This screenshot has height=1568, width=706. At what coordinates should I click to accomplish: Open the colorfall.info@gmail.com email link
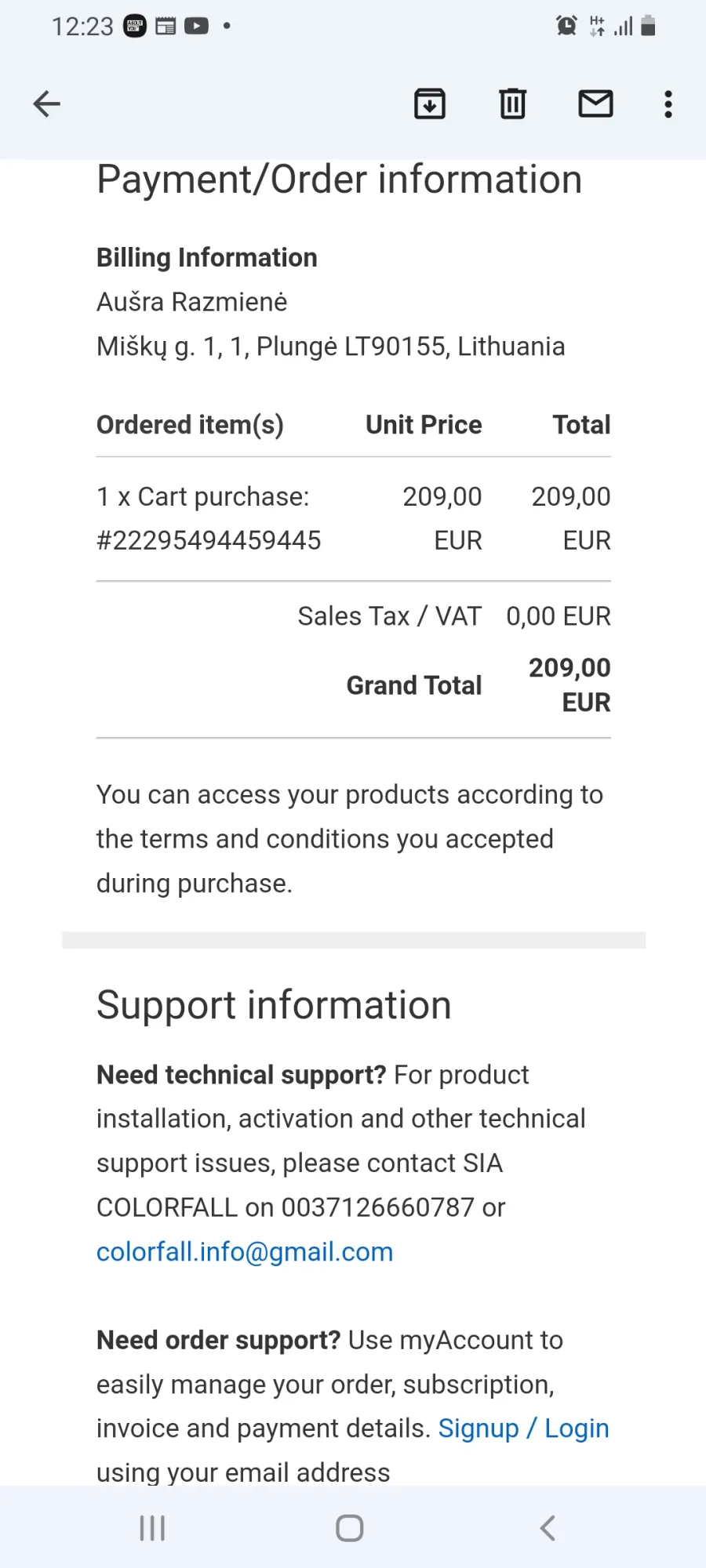[x=245, y=1252]
